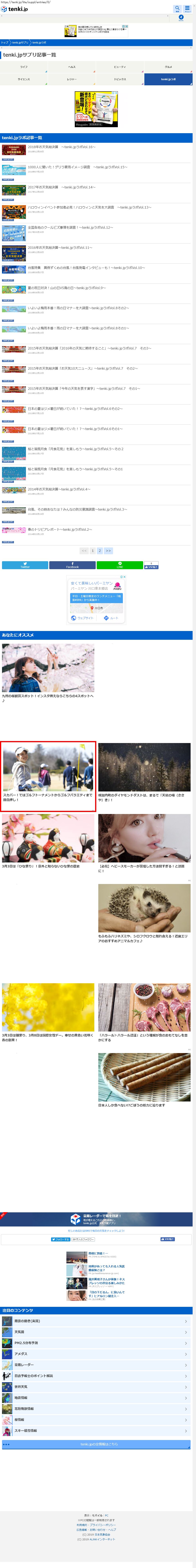Viewport: 196px width, 1568px height.
Task: Open the golf tournament recommended article card
Action: click(48, 776)
